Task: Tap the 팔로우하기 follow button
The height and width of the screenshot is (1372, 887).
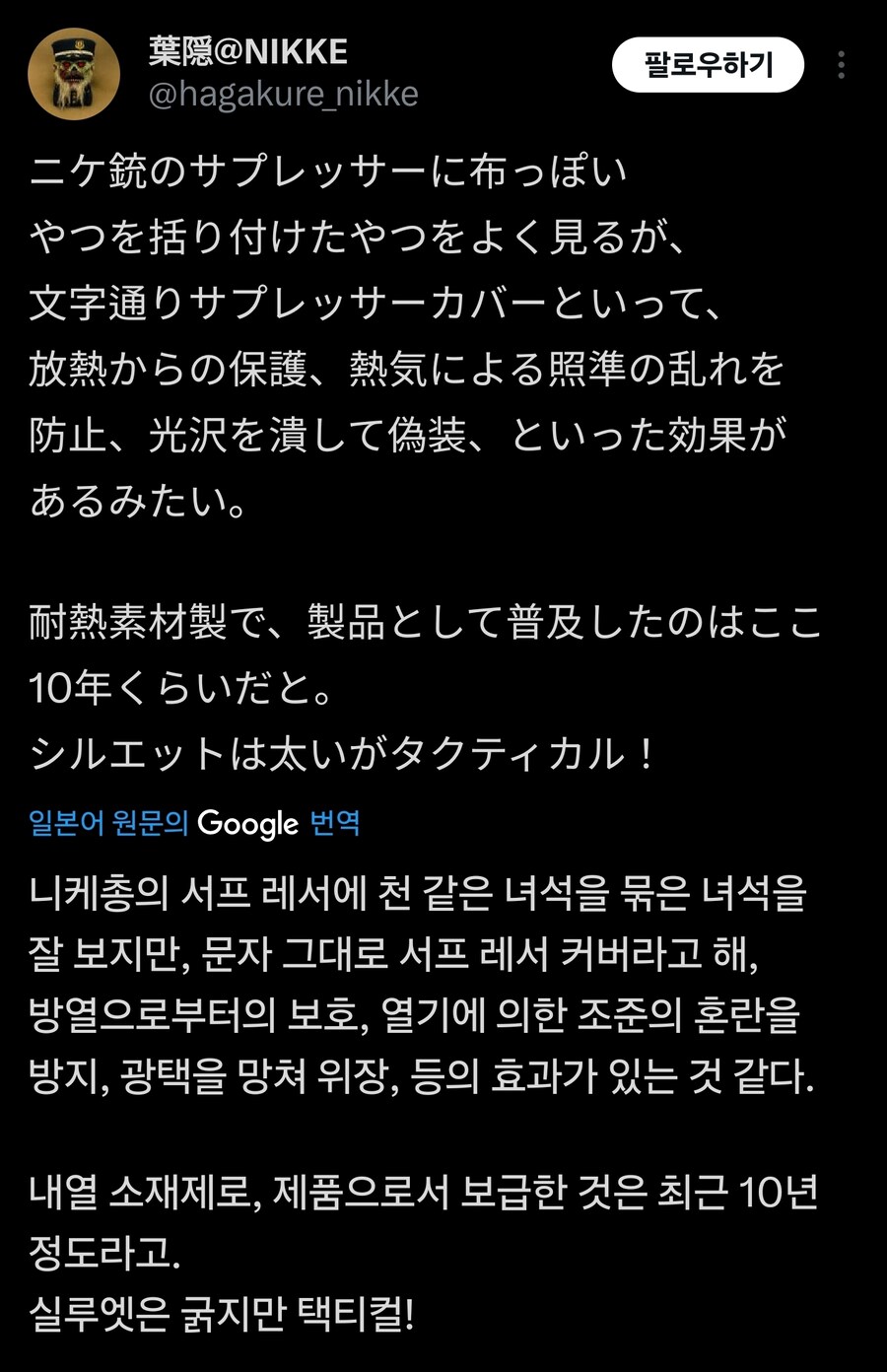Action: point(708,65)
